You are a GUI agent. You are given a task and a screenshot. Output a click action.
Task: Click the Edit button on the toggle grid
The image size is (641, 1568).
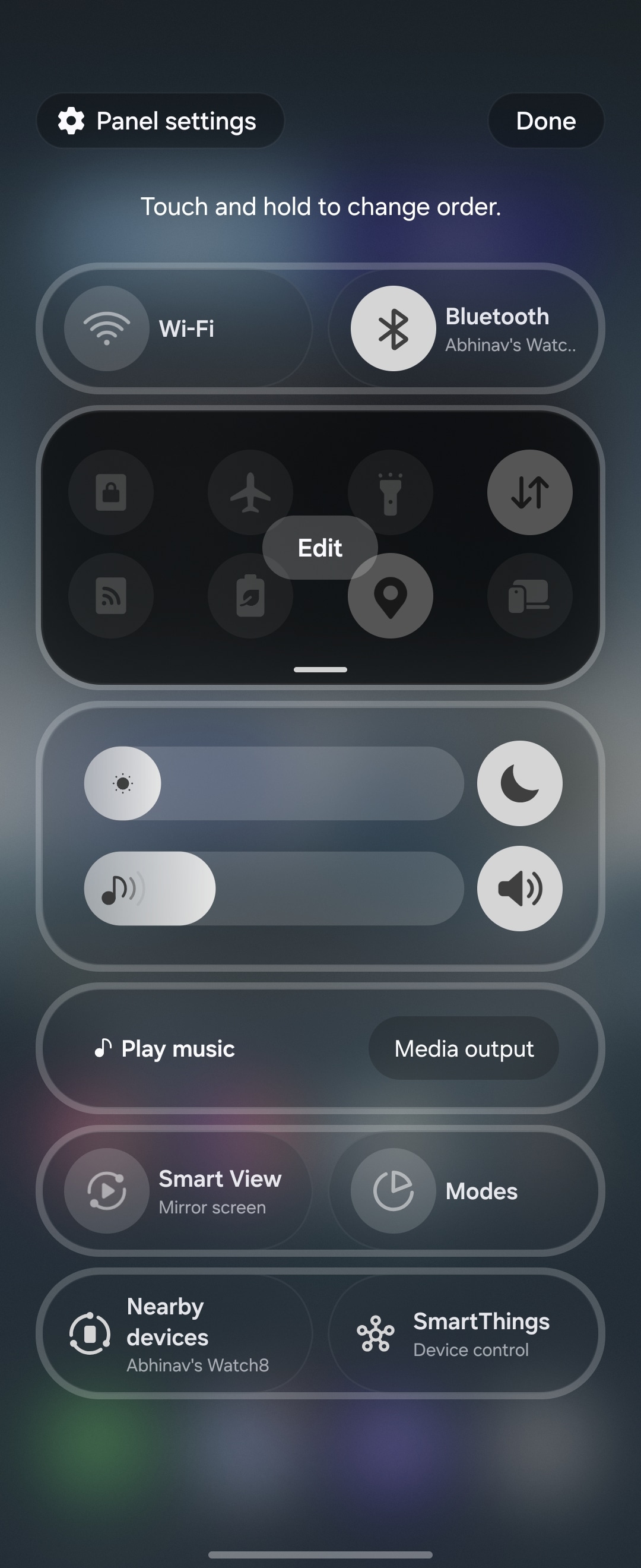(x=320, y=547)
